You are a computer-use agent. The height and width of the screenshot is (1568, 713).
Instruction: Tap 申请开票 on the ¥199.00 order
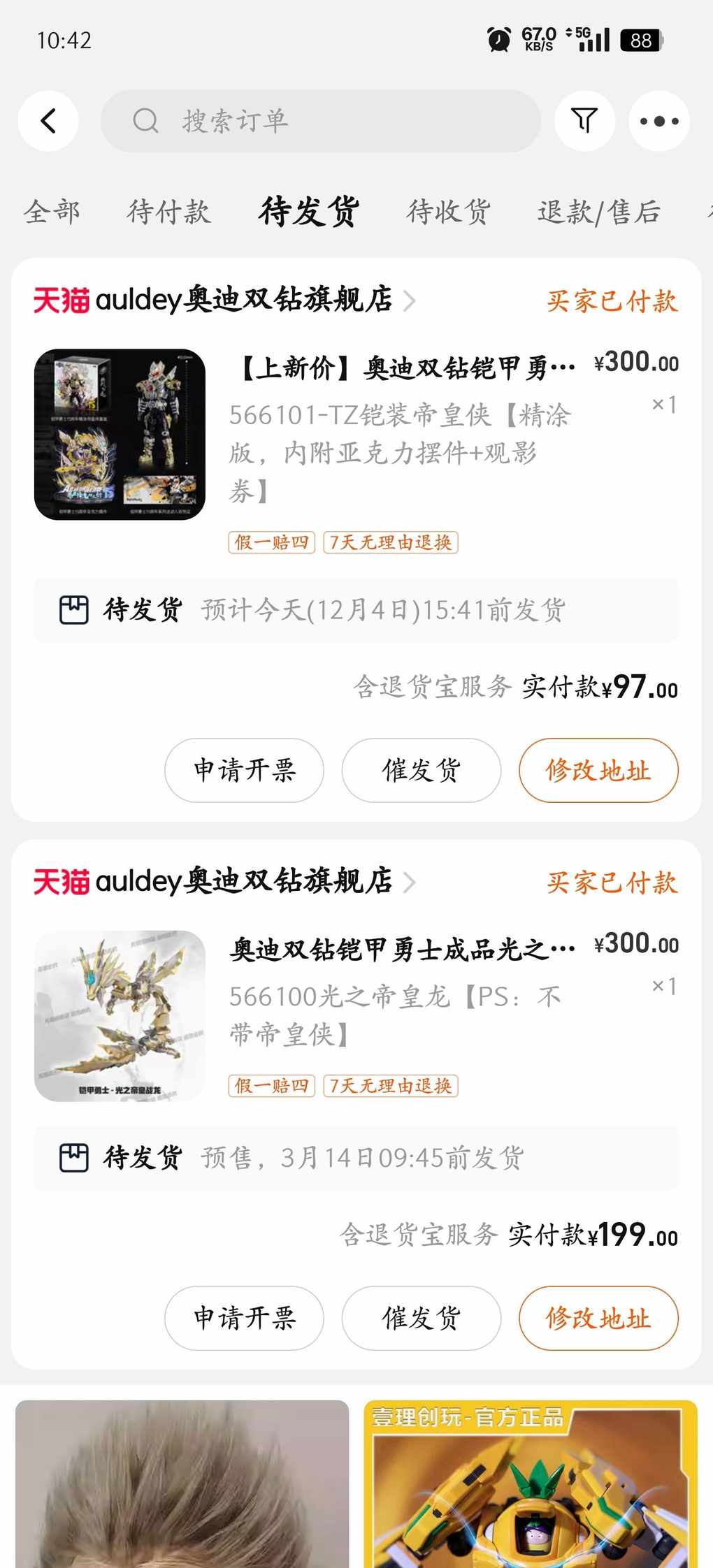tap(245, 1318)
